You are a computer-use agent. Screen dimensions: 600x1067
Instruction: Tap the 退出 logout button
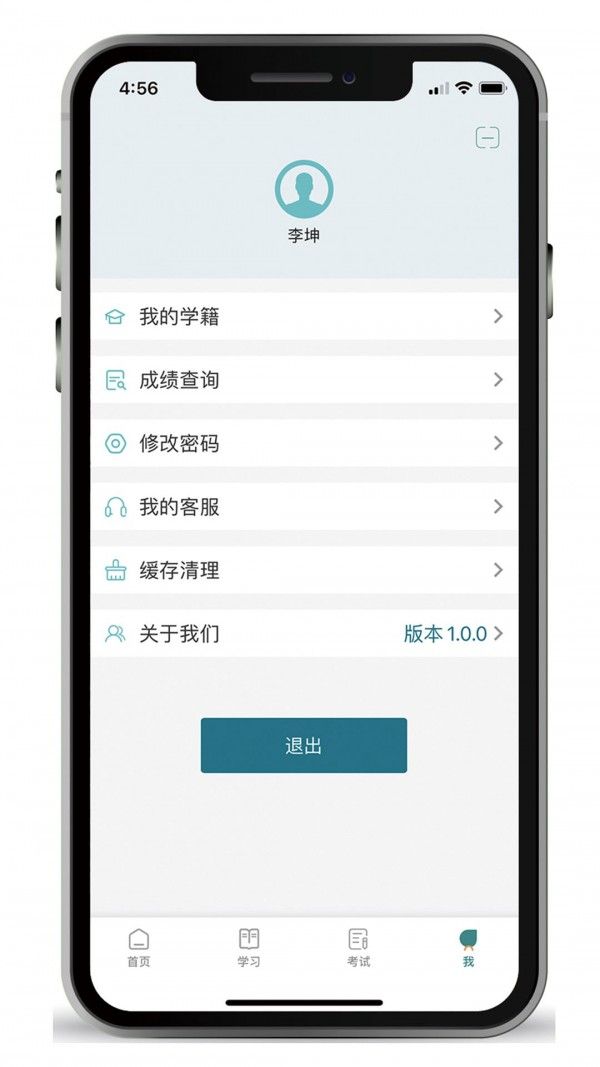303,745
